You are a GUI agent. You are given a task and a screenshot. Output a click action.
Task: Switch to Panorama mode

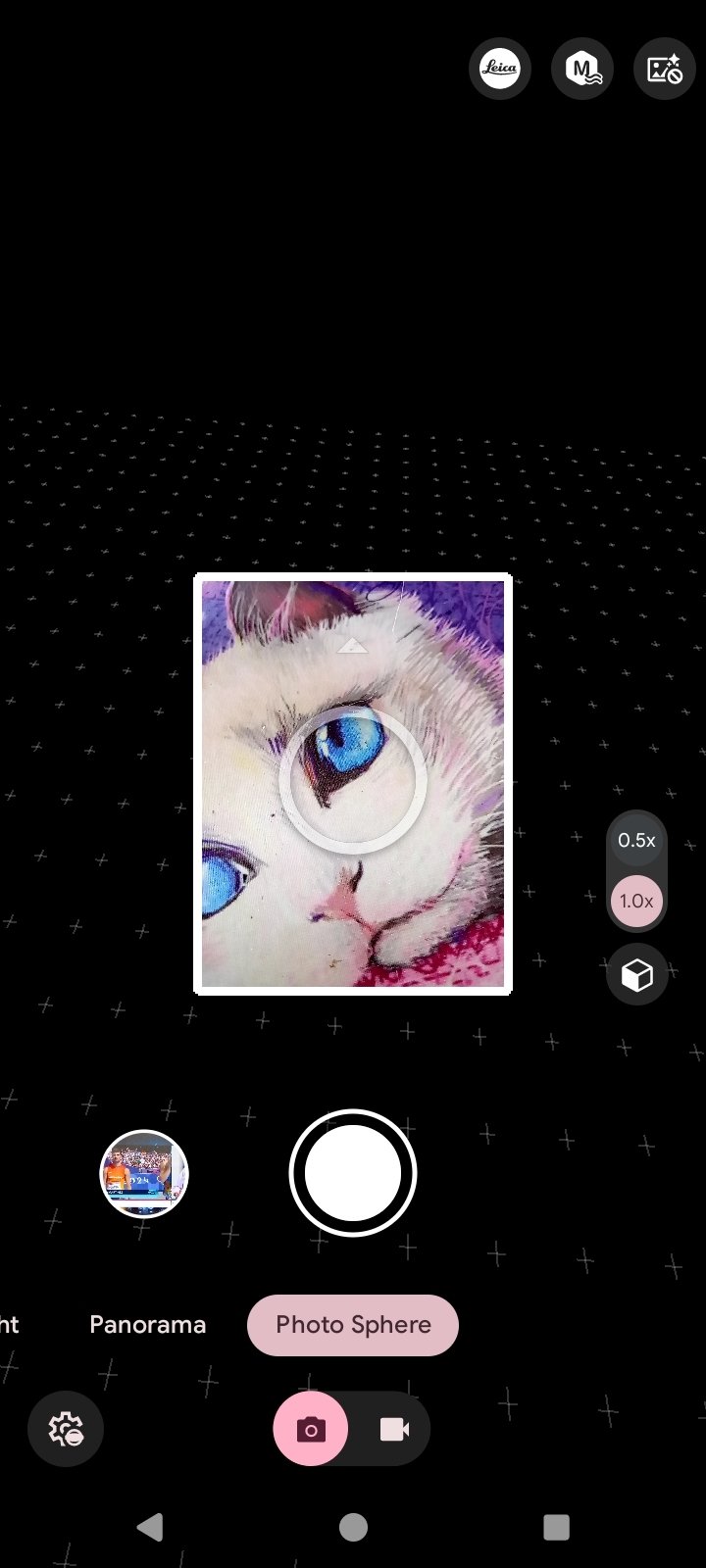coord(147,1325)
